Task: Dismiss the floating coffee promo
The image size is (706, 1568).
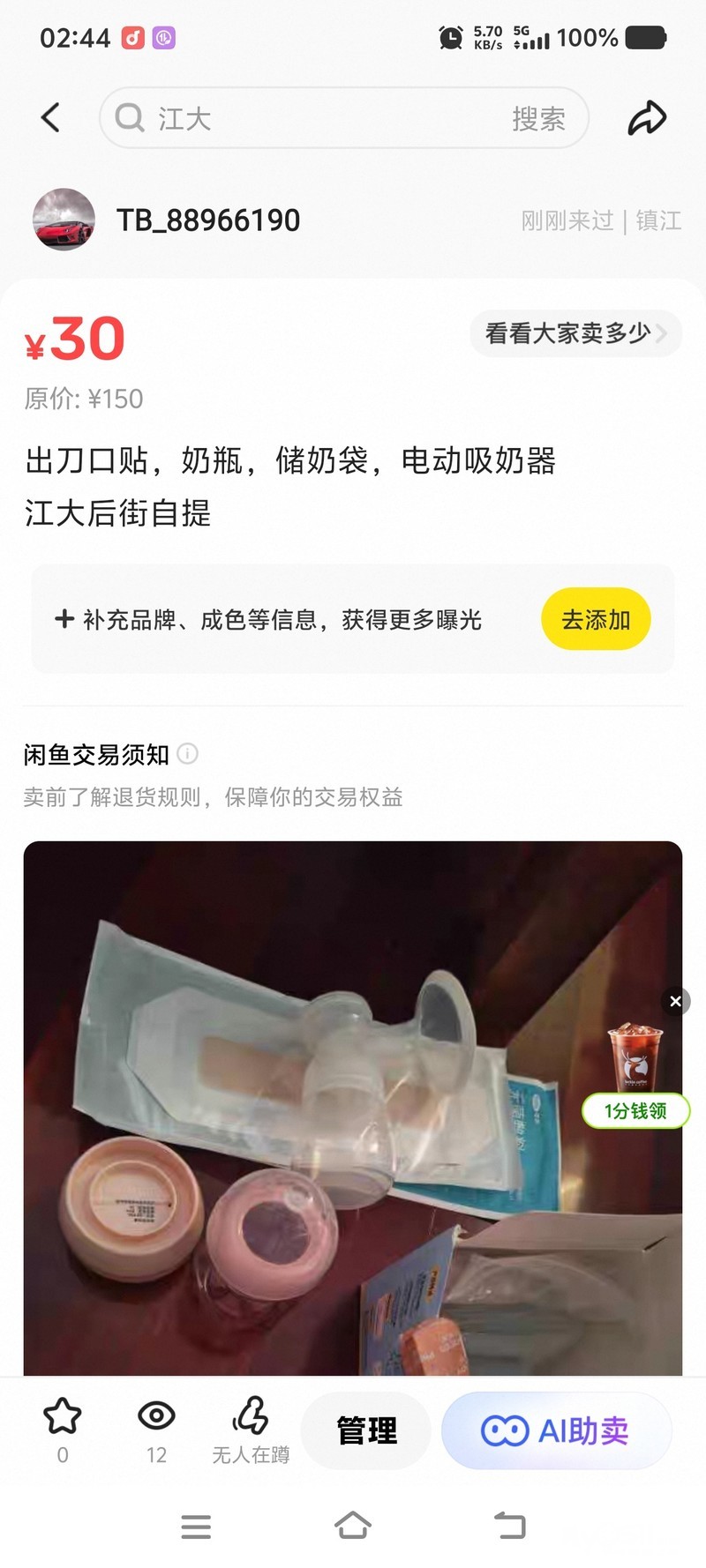Action: coord(675,1001)
